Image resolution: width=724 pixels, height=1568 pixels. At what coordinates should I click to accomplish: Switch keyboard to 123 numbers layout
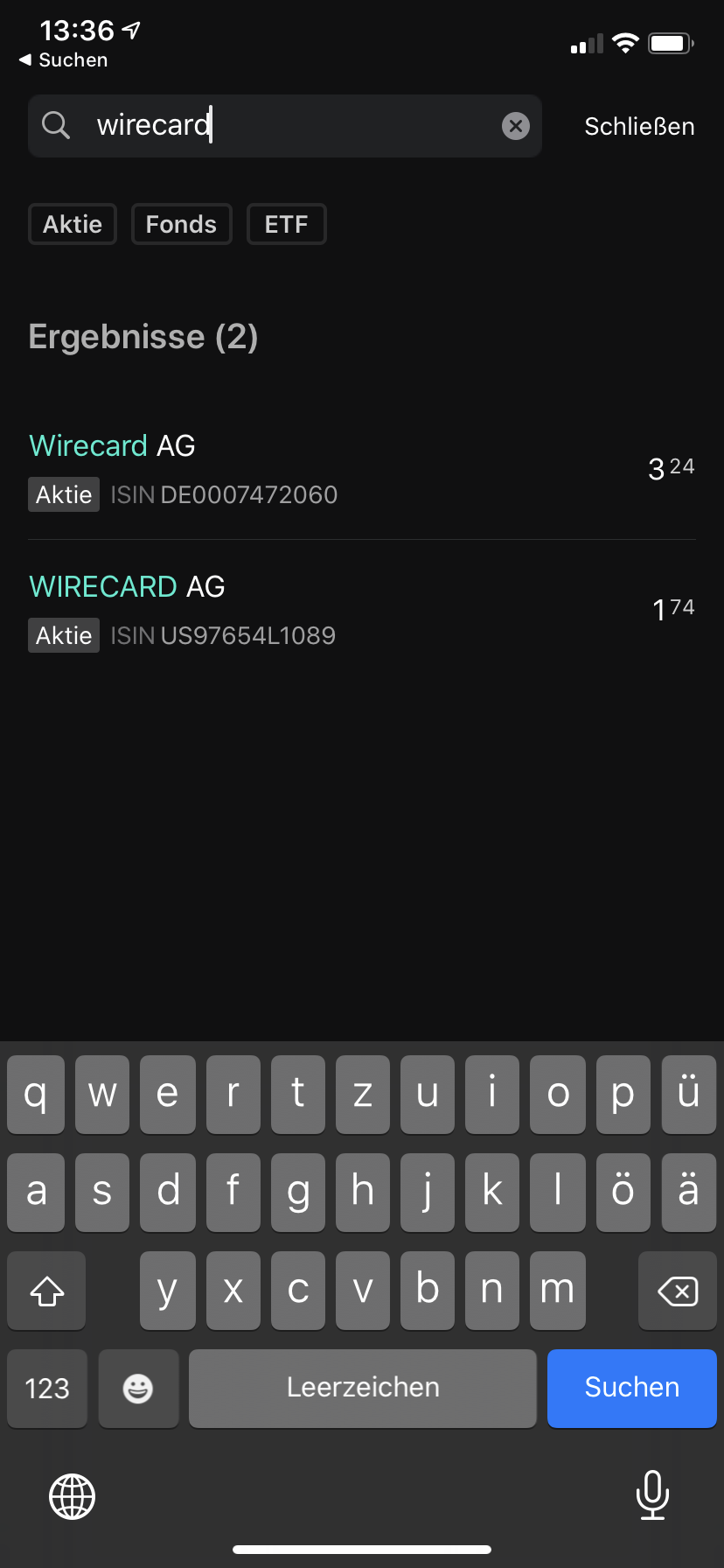click(x=47, y=1388)
